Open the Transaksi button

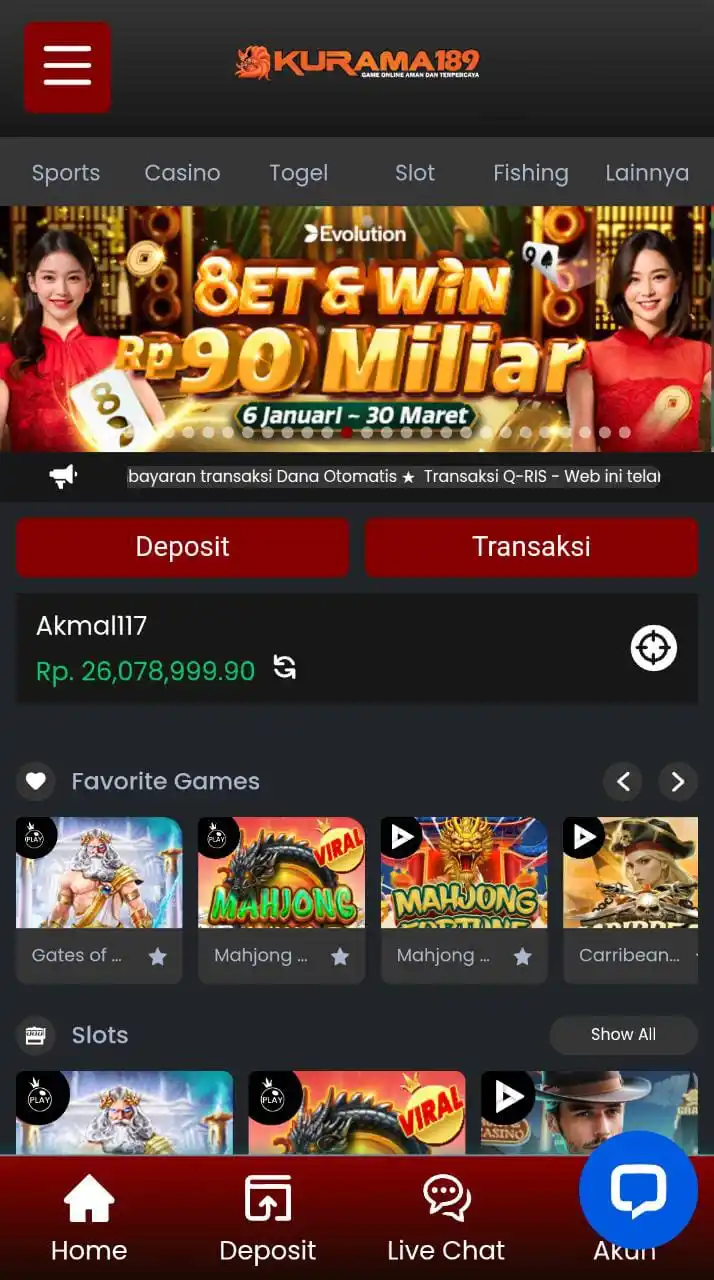tap(531, 547)
